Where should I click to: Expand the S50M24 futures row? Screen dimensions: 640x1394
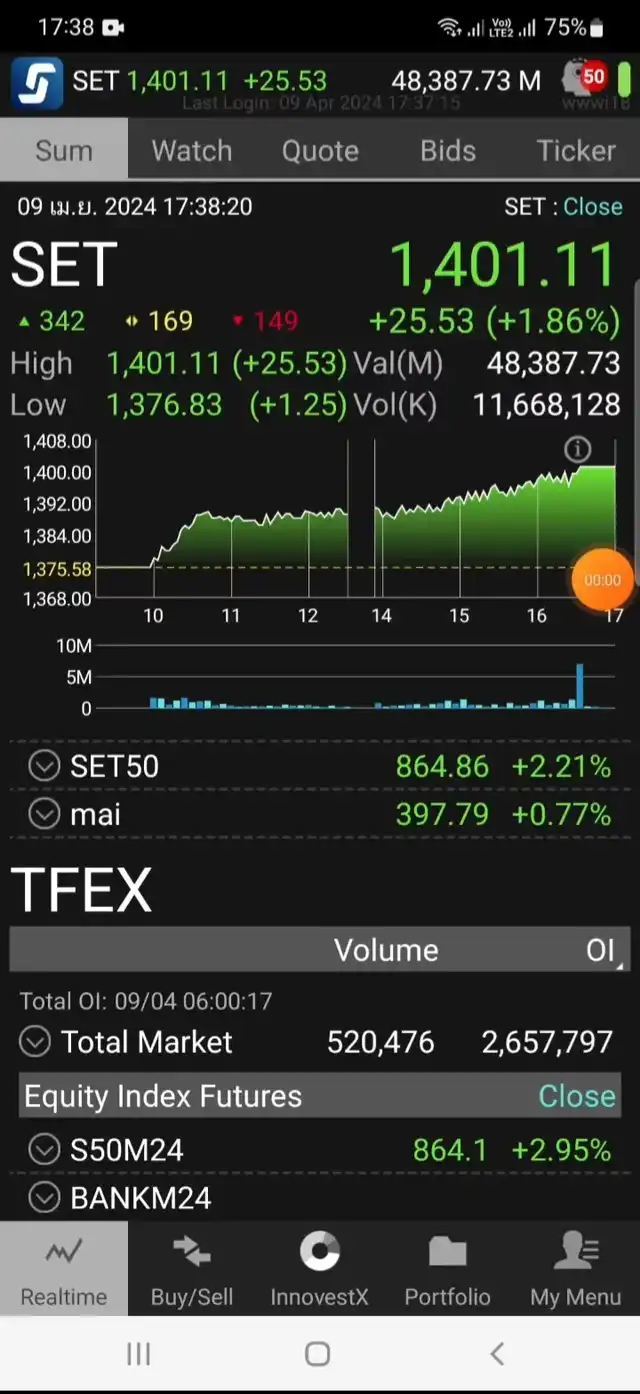click(x=44, y=1150)
